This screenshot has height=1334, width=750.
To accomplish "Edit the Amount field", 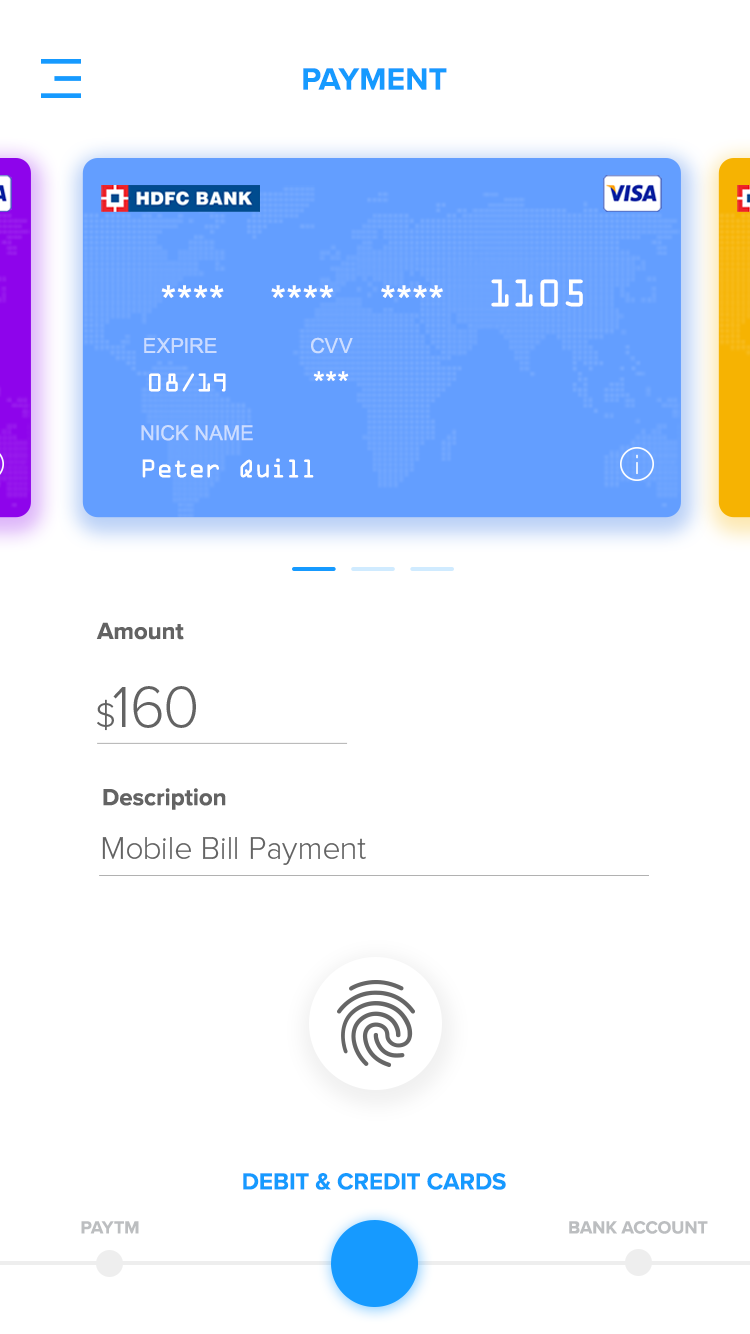I will click(221, 709).
